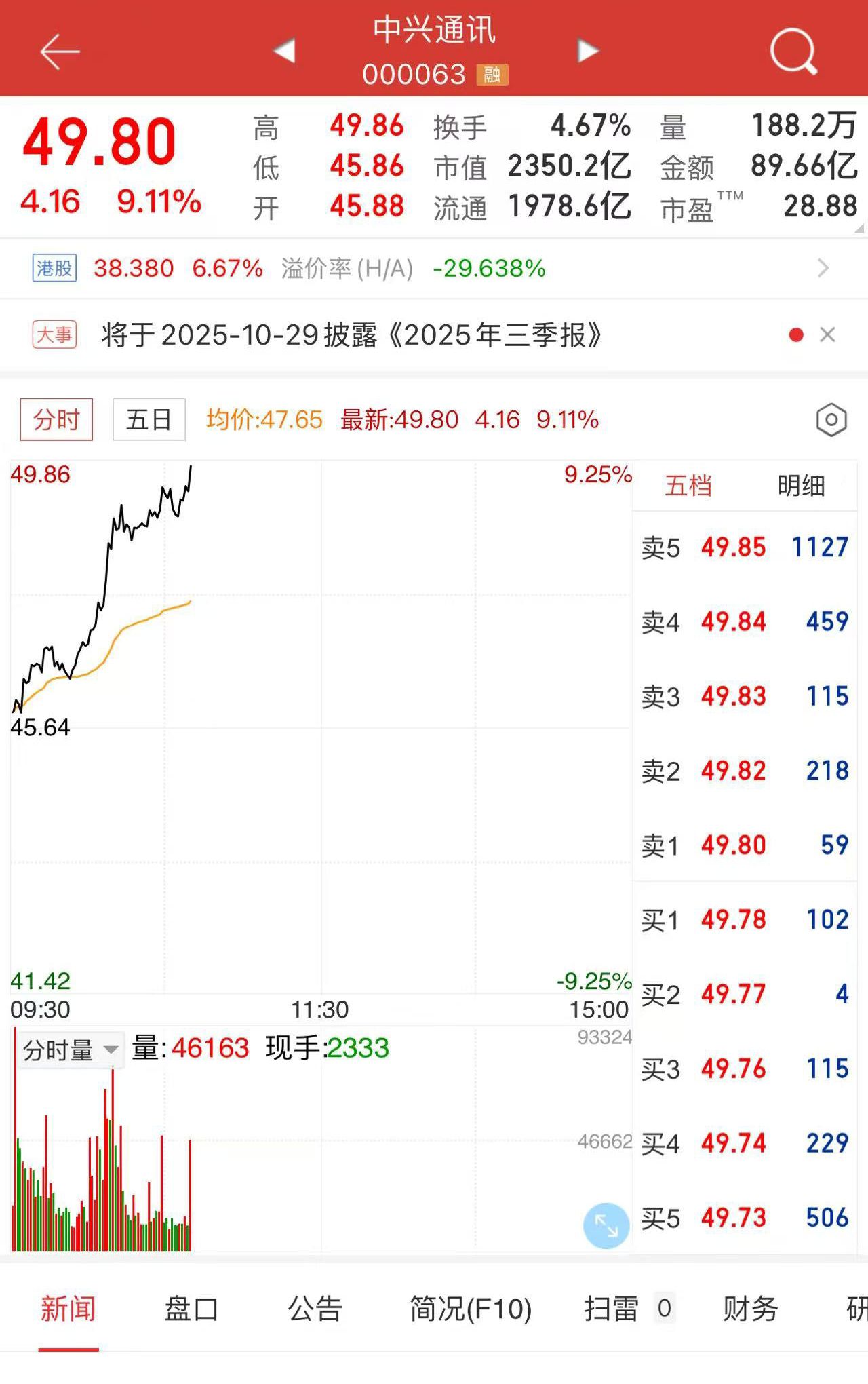868x1384 pixels.
Task: Go back using the top-left arrow
Action: click(60, 52)
